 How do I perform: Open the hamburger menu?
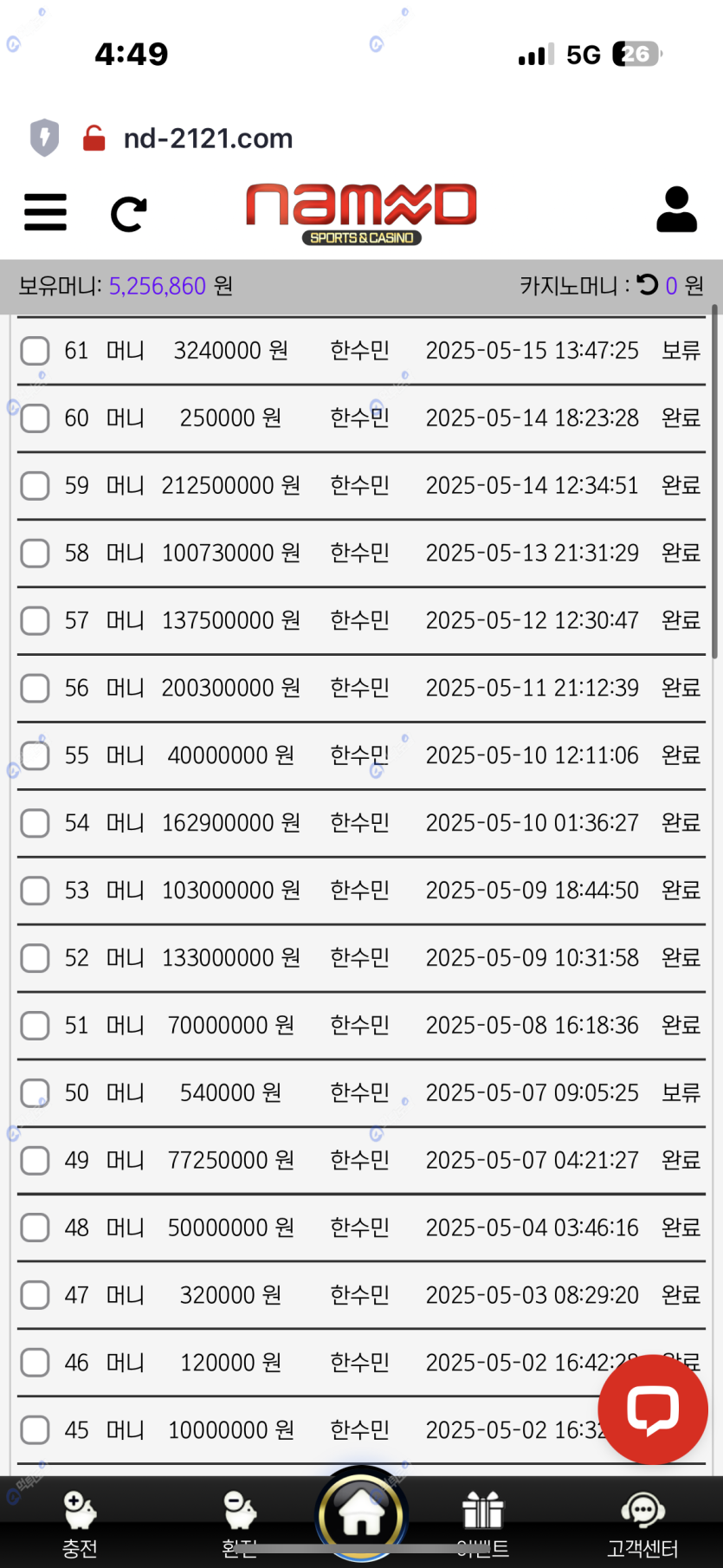(45, 212)
